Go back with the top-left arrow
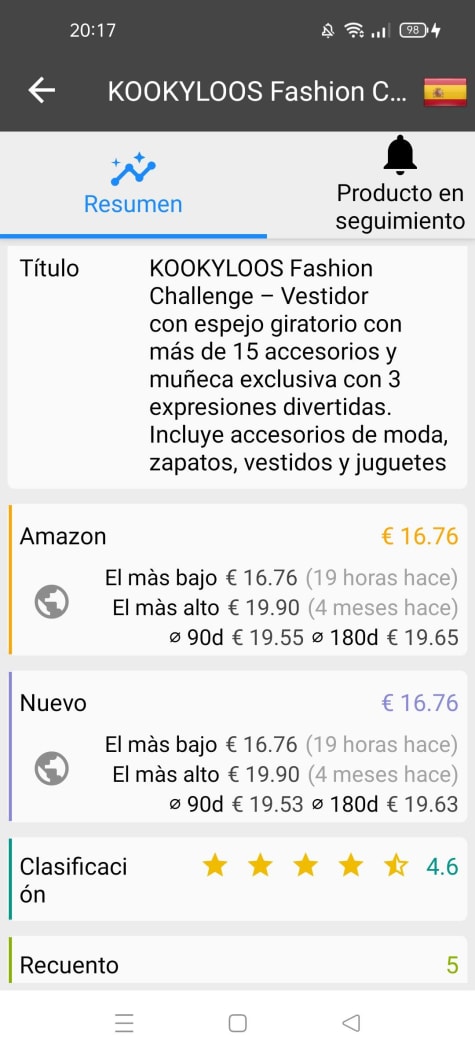Image resolution: width=475 pixels, height=1056 pixels. click(42, 90)
